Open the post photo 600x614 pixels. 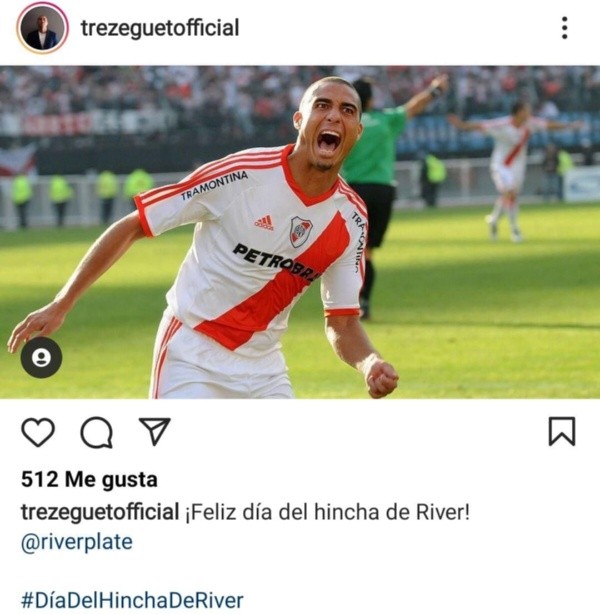coord(300,232)
